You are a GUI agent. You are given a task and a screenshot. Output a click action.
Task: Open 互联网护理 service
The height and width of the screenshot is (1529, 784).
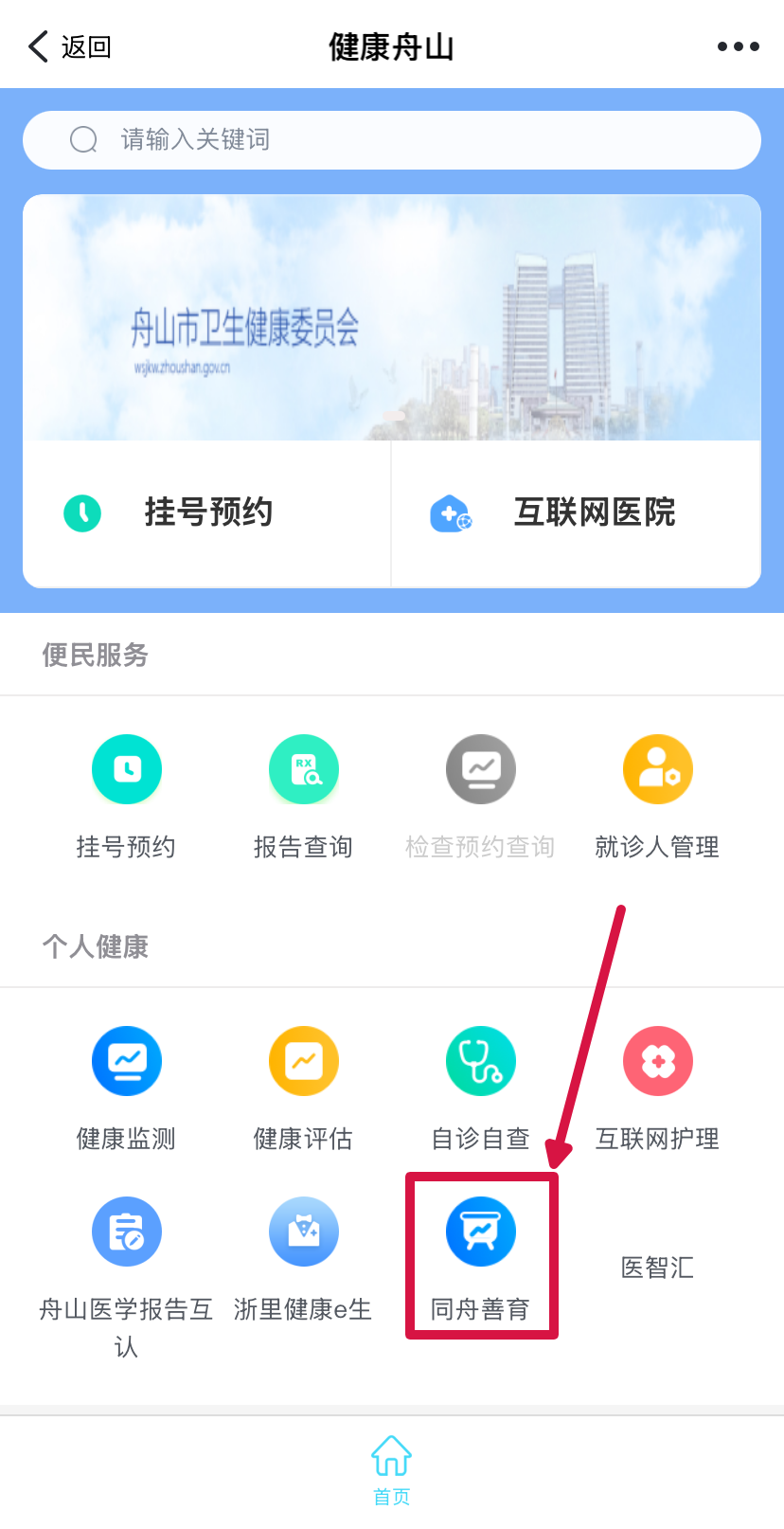(657, 1086)
